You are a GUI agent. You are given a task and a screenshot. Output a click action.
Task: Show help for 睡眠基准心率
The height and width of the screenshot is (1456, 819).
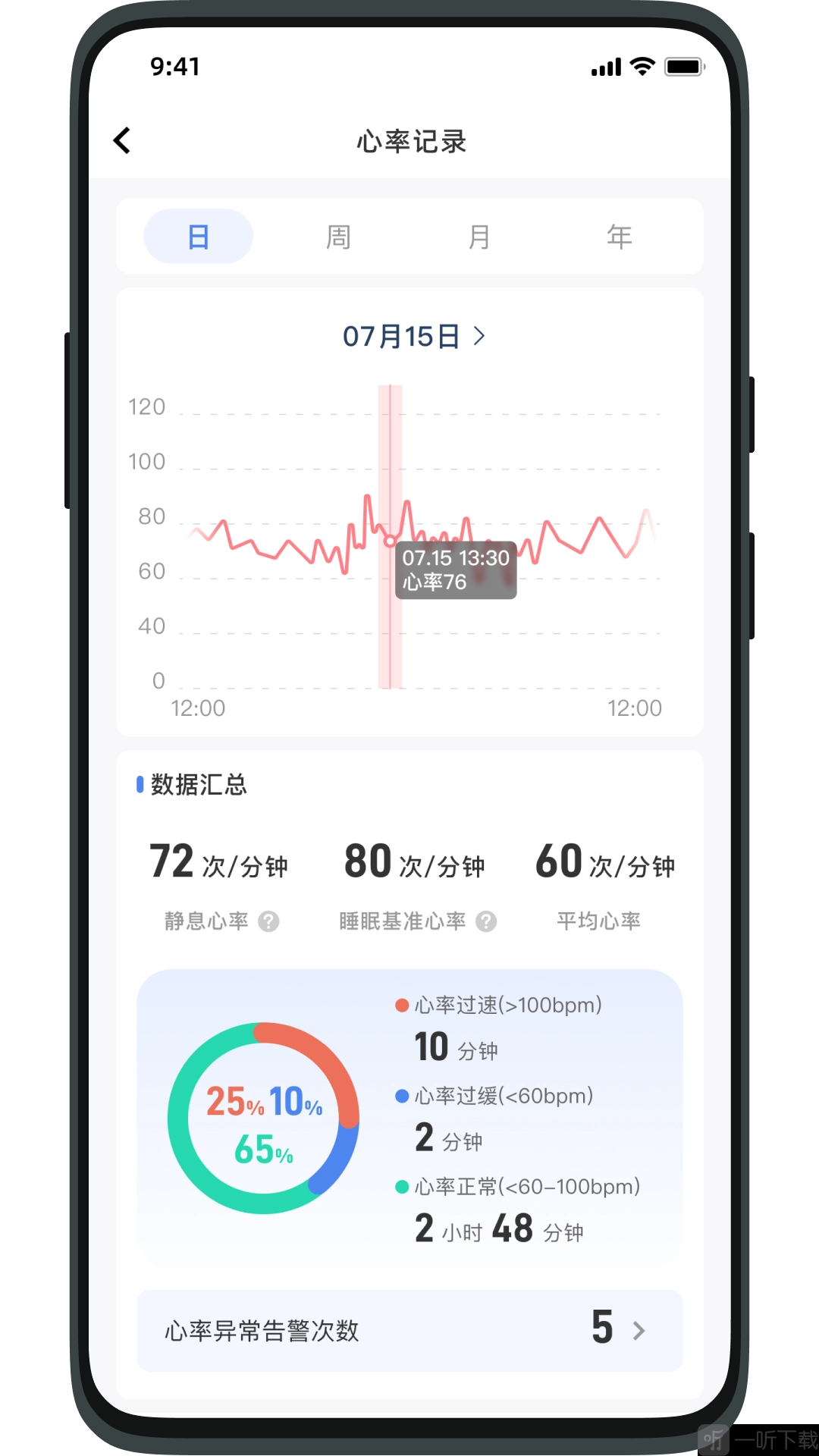point(486,921)
